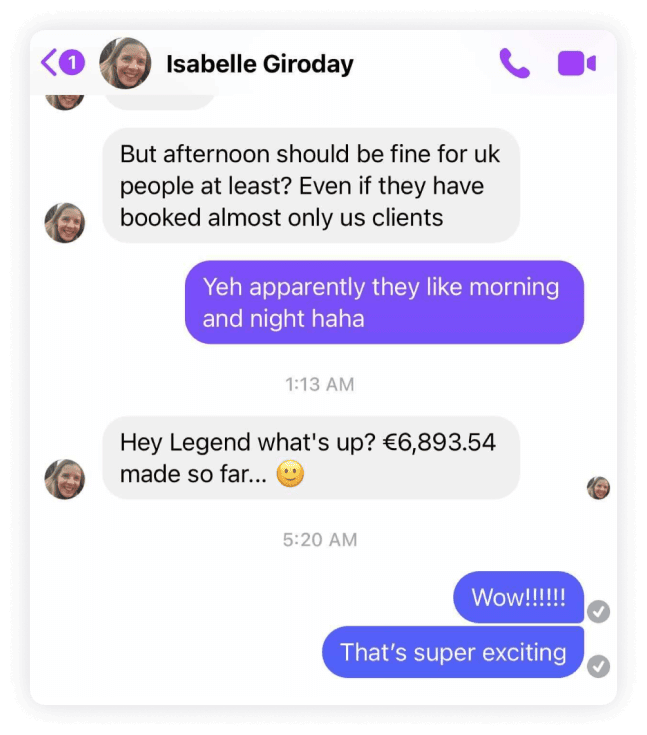The height and width of the screenshot is (735, 647).
Task: Open Isabelle Giroday's profile details
Action: click(x=258, y=64)
